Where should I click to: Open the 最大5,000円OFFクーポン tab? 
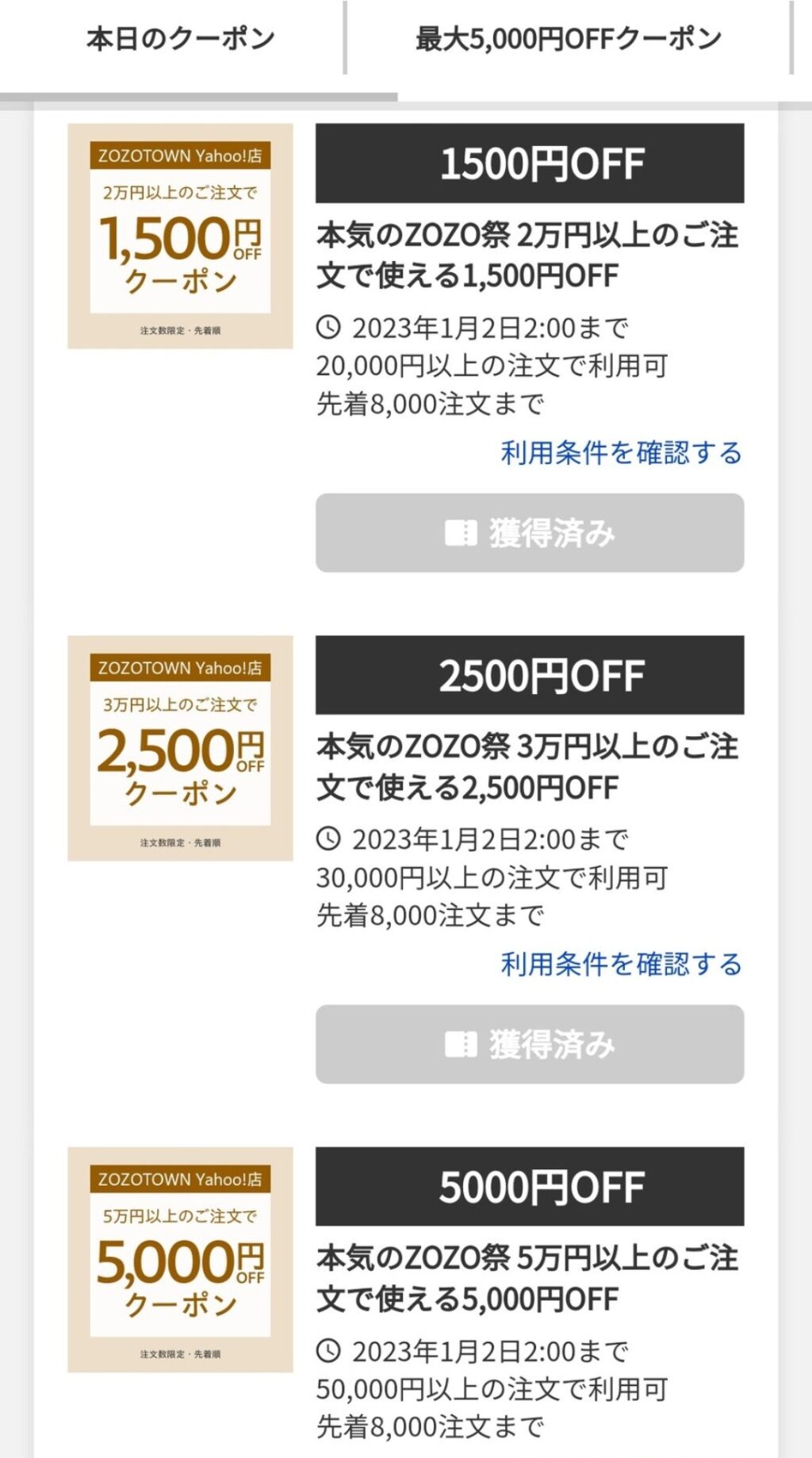click(568, 38)
